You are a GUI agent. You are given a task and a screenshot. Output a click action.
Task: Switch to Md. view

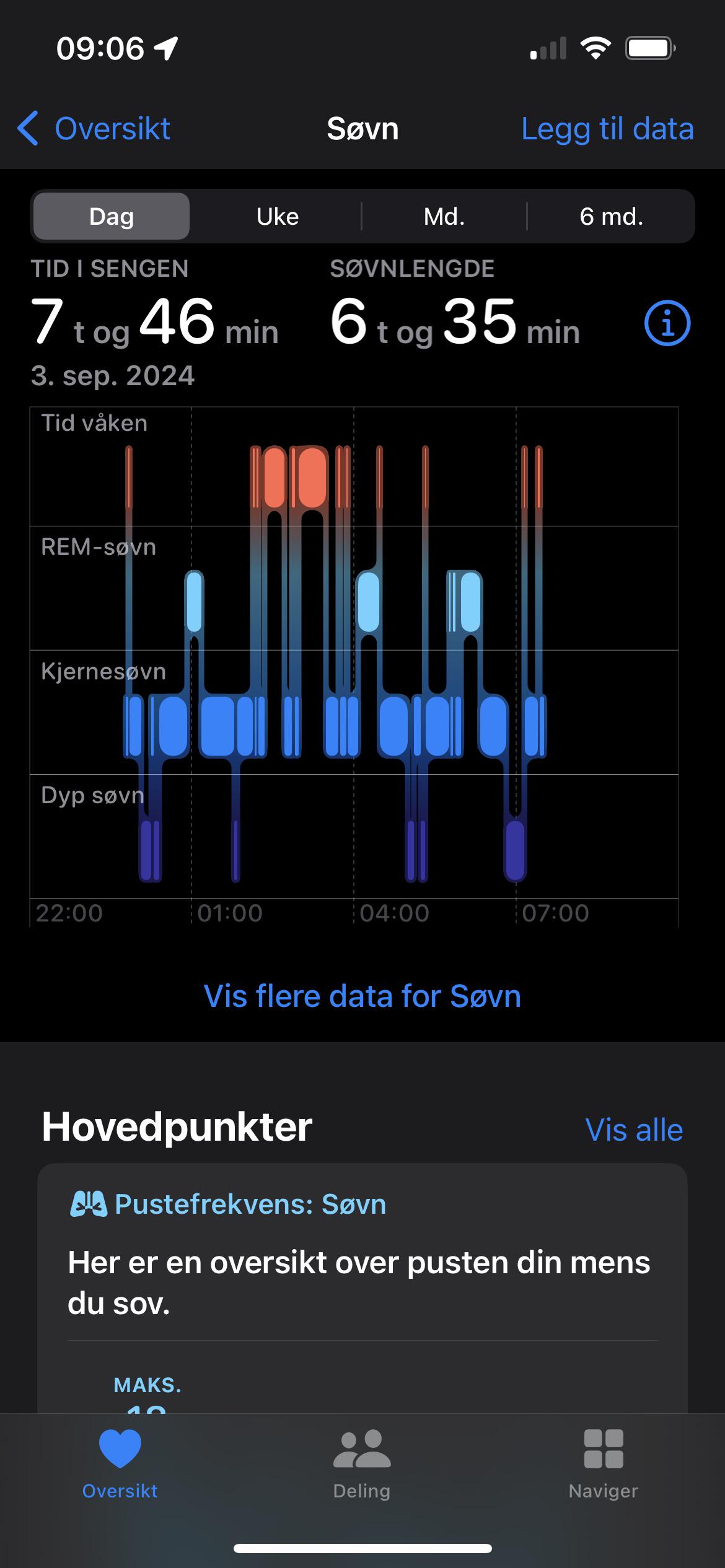tap(444, 216)
